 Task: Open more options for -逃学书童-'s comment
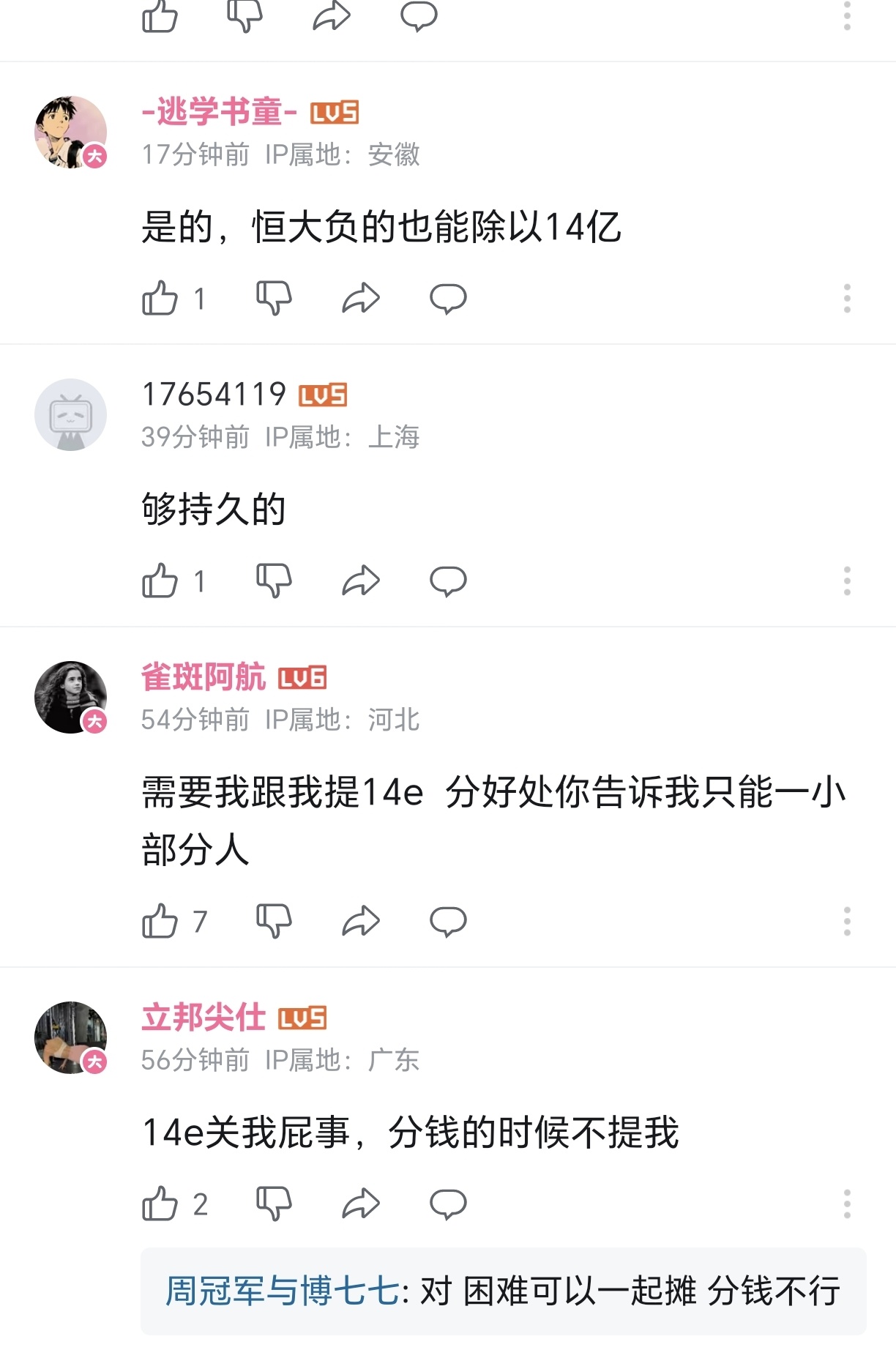tap(847, 299)
